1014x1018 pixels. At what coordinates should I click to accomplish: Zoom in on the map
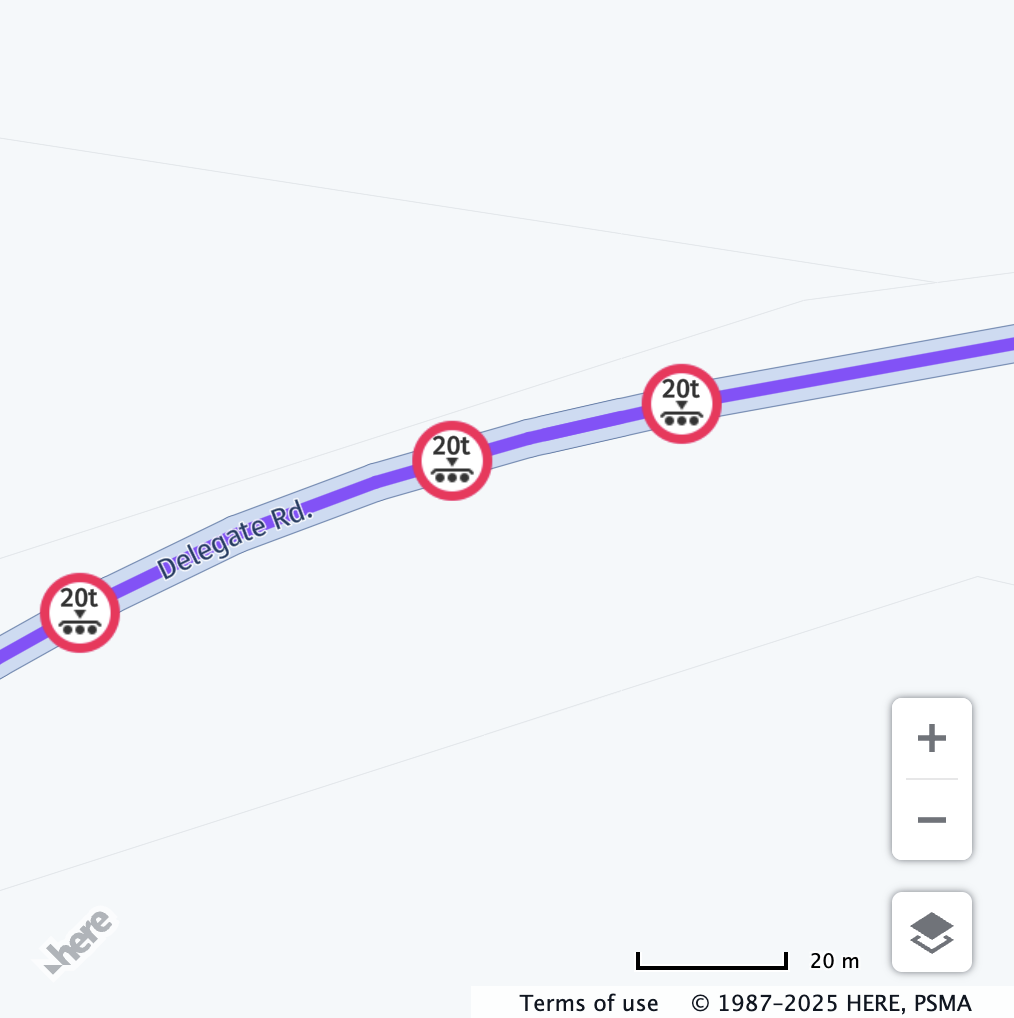(x=931, y=739)
